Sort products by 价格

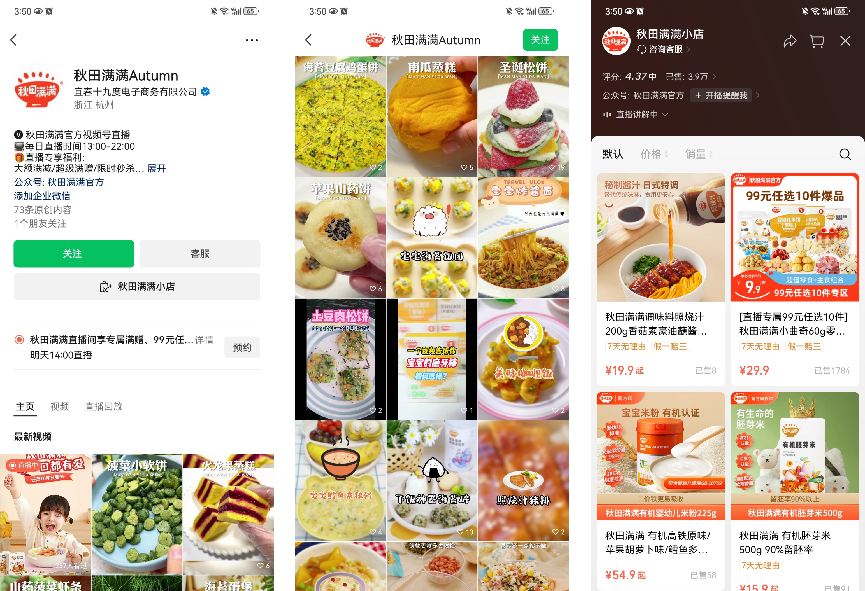pyautogui.click(x=654, y=154)
